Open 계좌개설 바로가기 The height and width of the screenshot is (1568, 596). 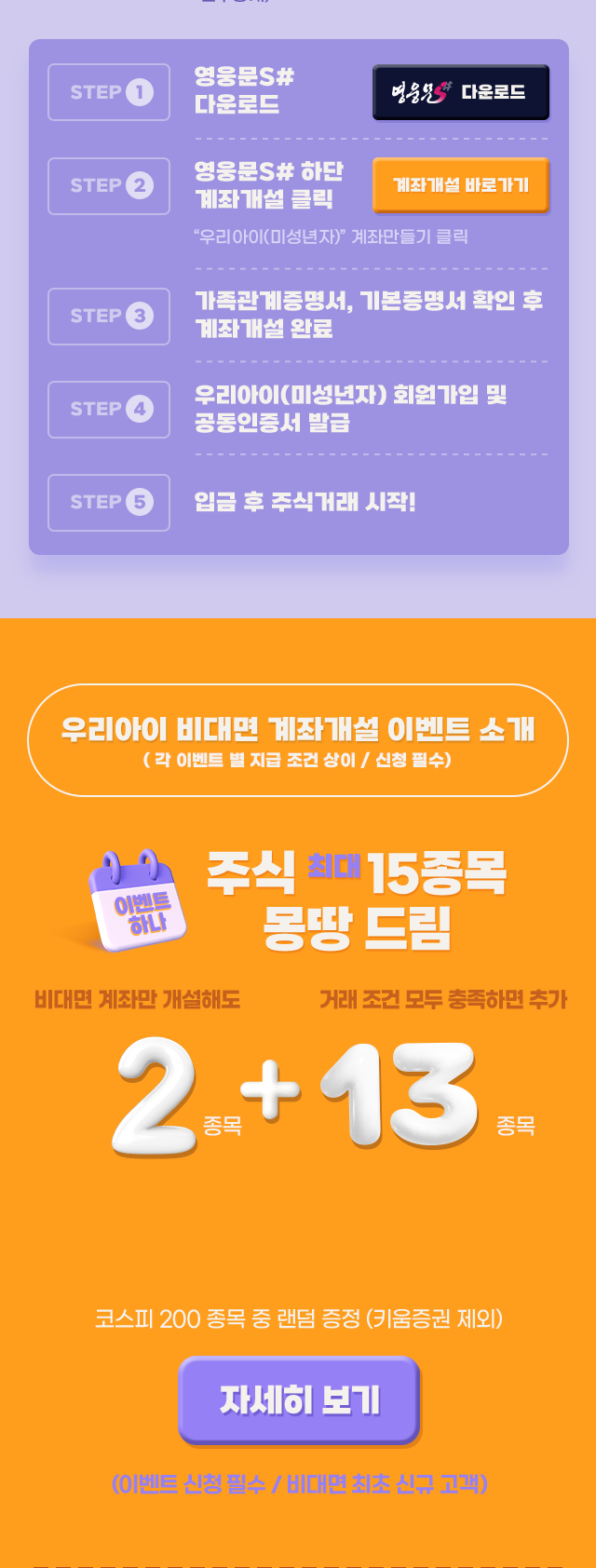pyautogui.click(x=461, y=185)
